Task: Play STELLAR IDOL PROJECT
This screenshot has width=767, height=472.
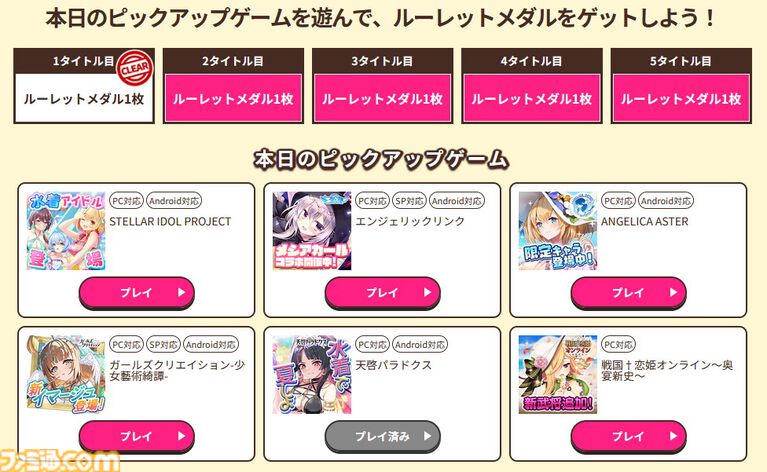Action: [136, 293]
